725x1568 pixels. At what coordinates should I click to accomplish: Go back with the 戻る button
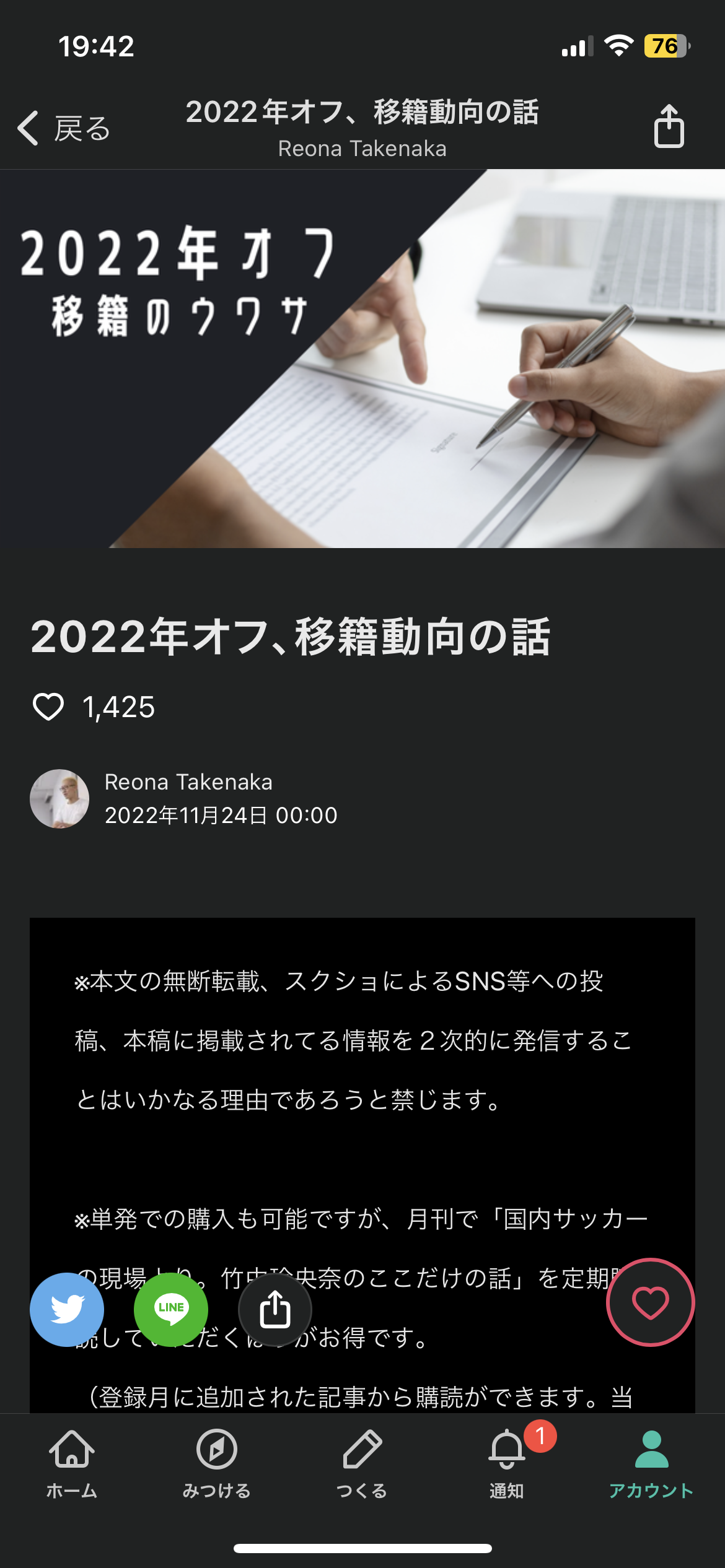point(64,128)
